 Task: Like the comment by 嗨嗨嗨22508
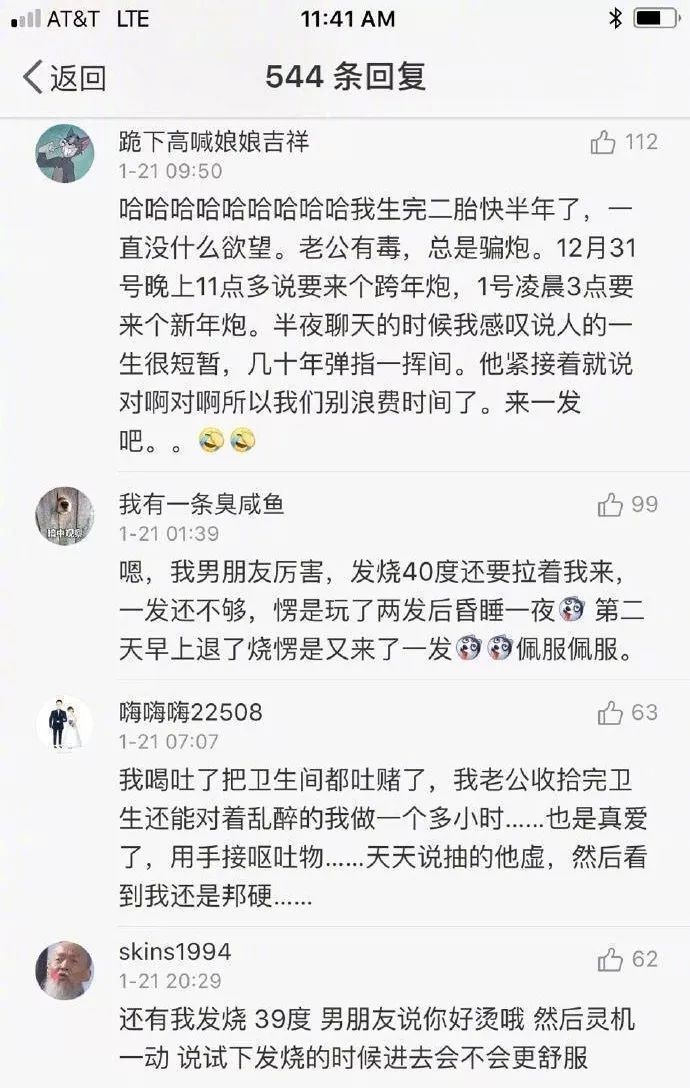(610, 713)
